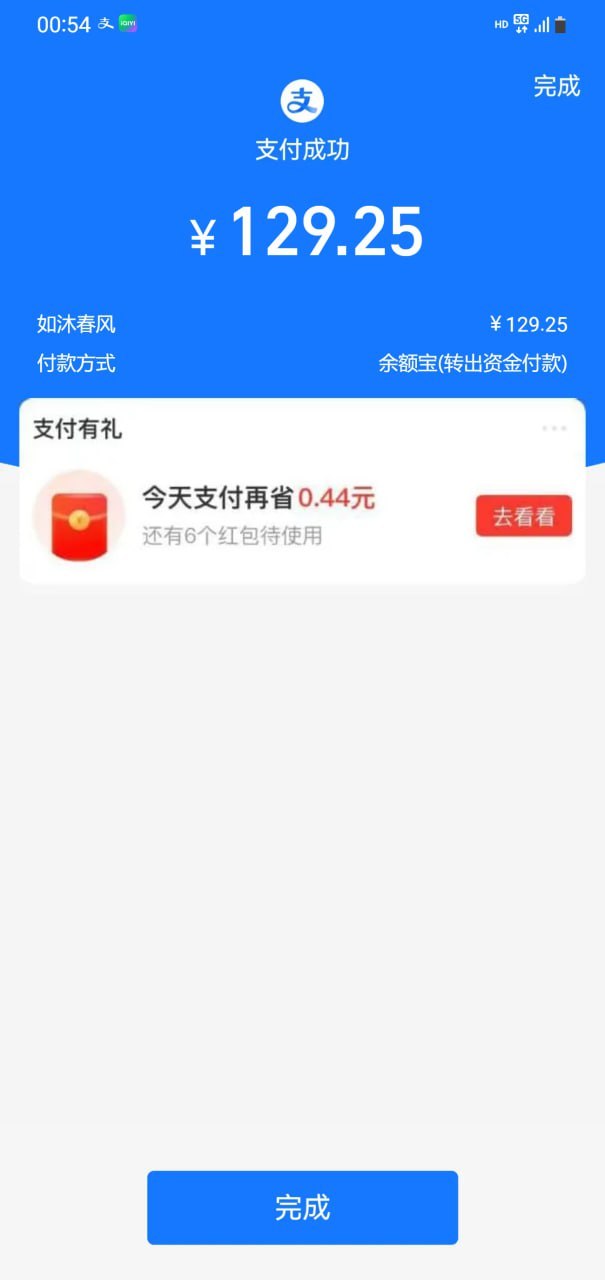605x1280 pixels.
Task: Tap the red 去看看 button
Action: (523, 516)
